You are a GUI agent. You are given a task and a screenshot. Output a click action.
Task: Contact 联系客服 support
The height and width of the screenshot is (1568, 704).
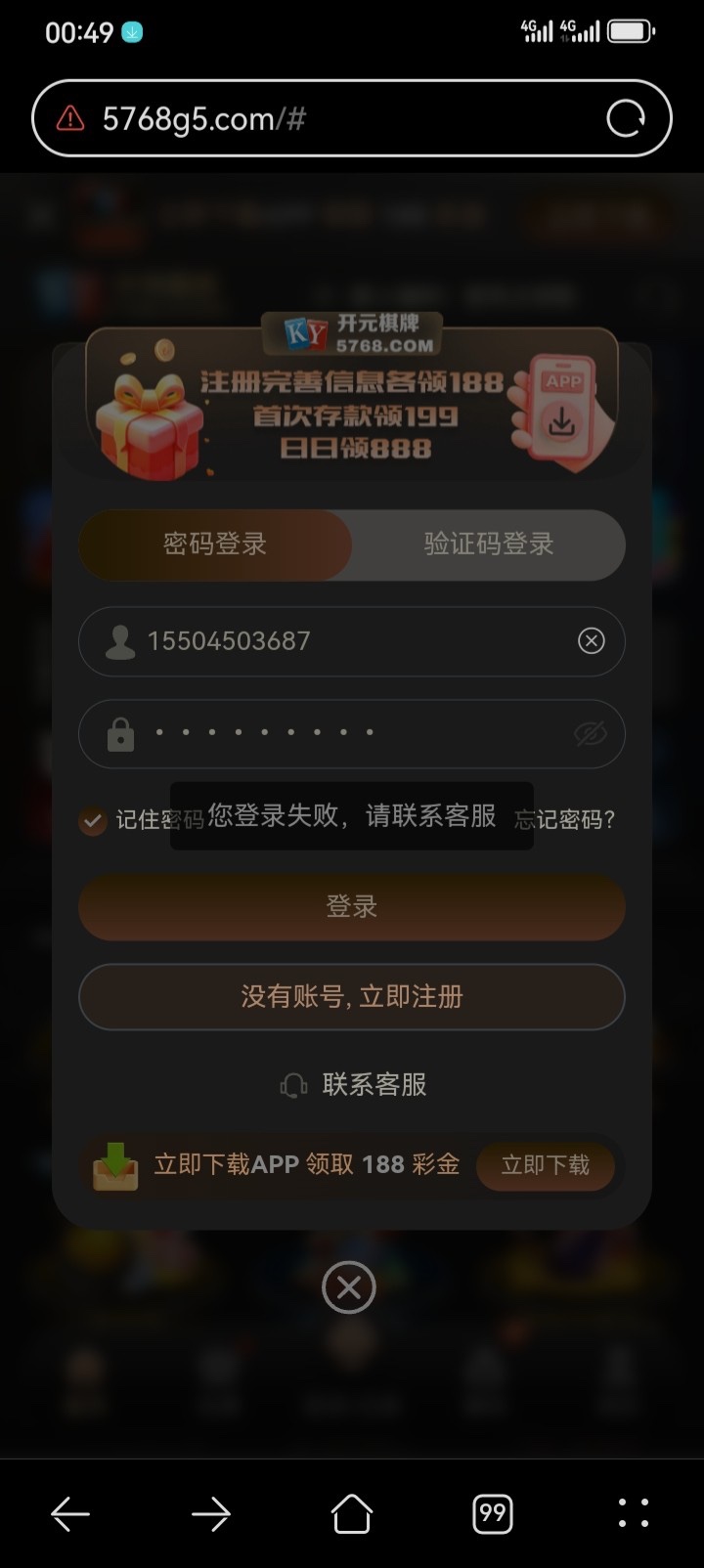coord(354,1084)
